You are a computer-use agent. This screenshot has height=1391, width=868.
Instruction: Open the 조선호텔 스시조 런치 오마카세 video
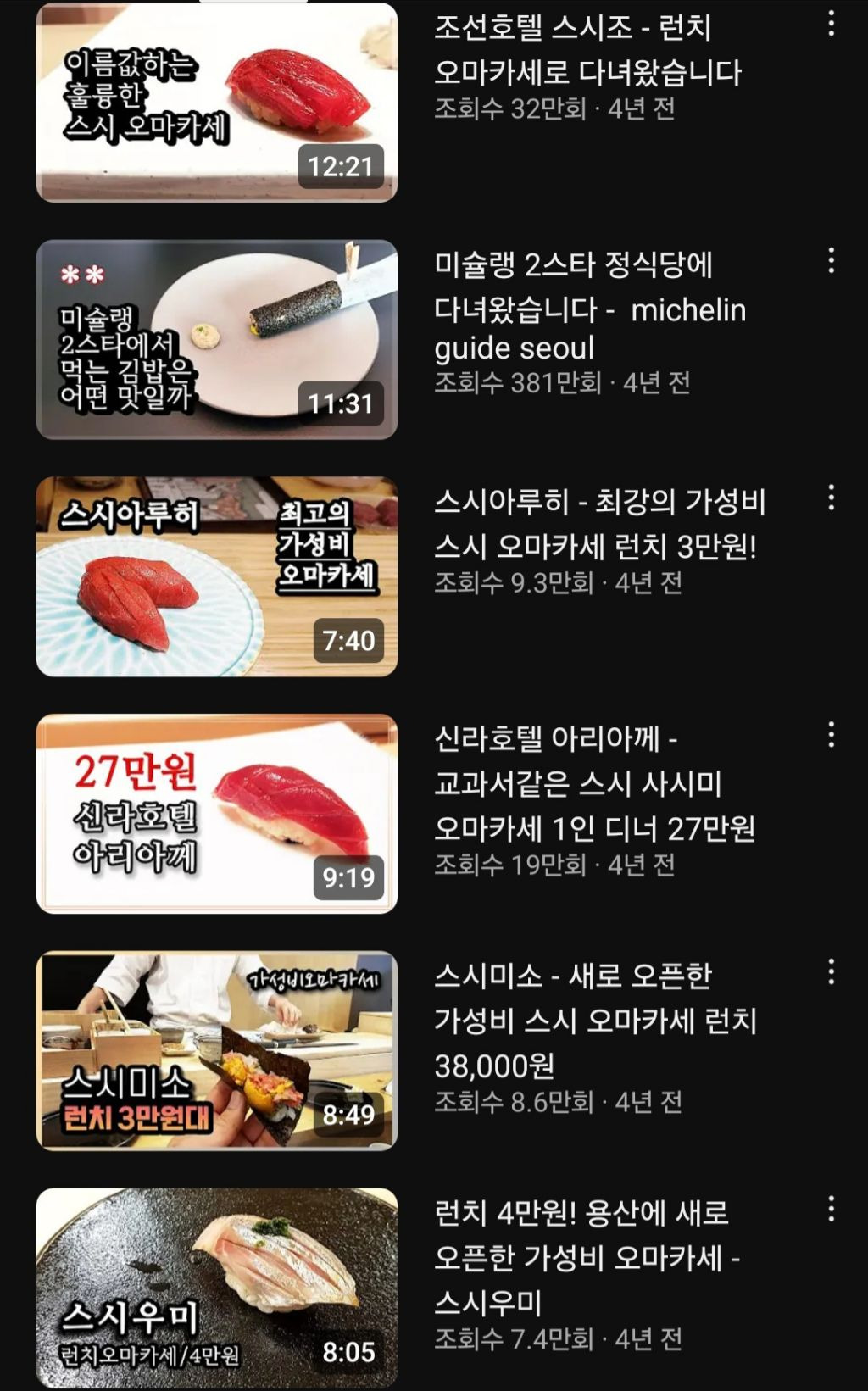(217, 103)
